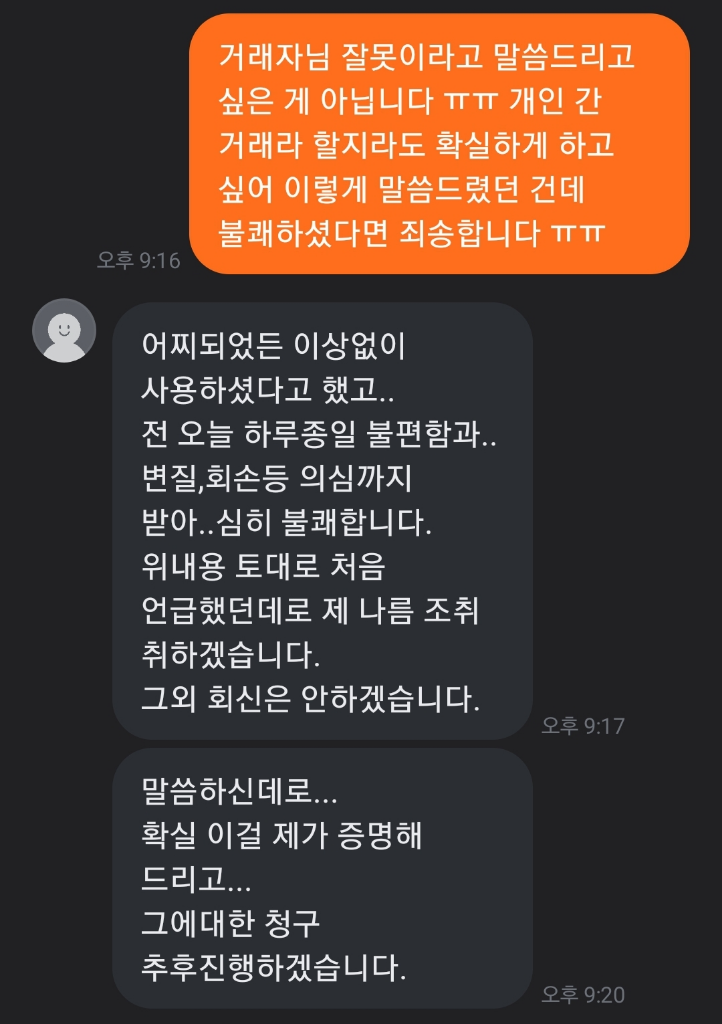
Task: Open the other user's profile avatar
Action: tap(64, 330)
